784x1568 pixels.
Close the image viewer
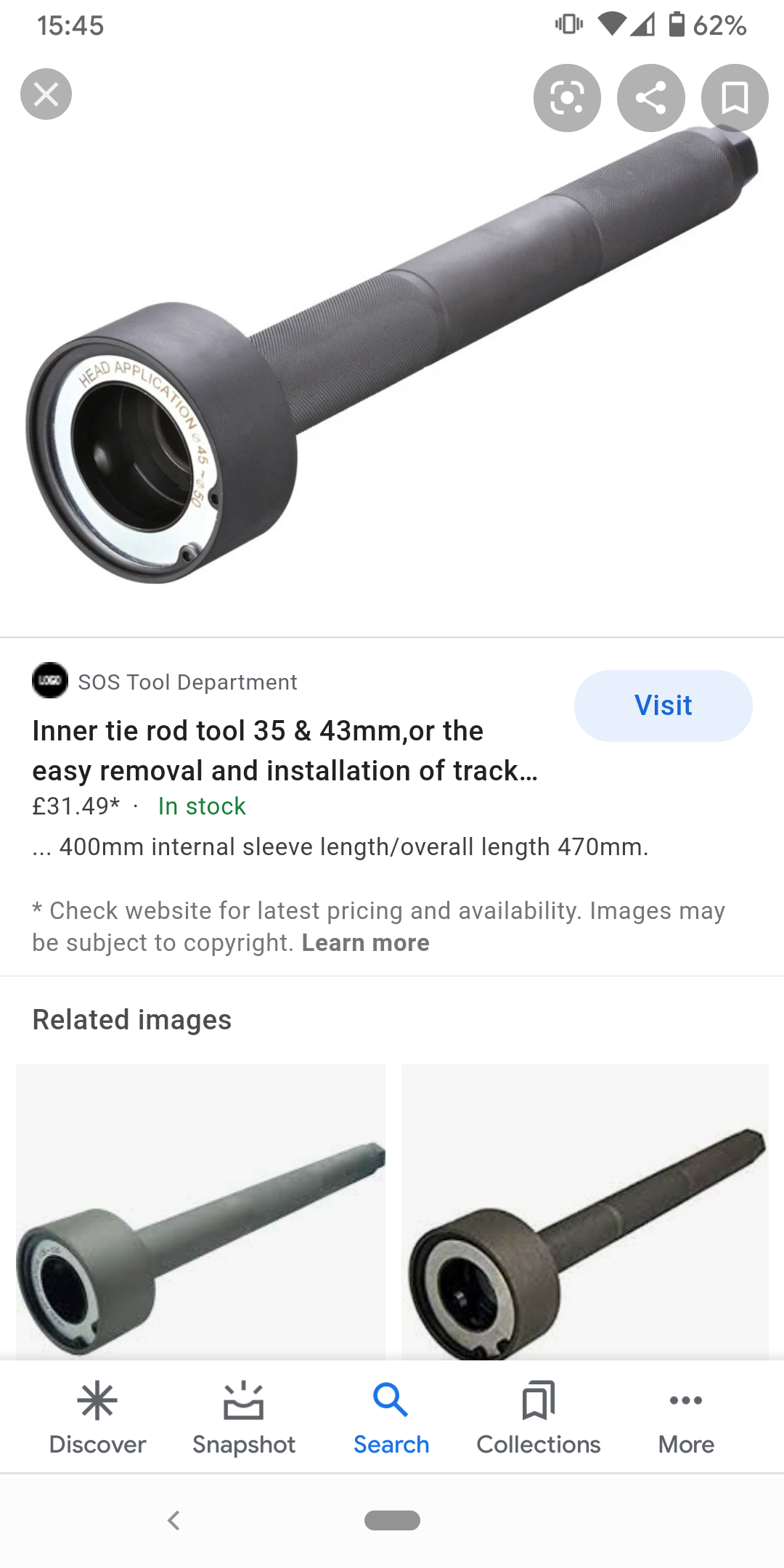[x=46, y=94]
